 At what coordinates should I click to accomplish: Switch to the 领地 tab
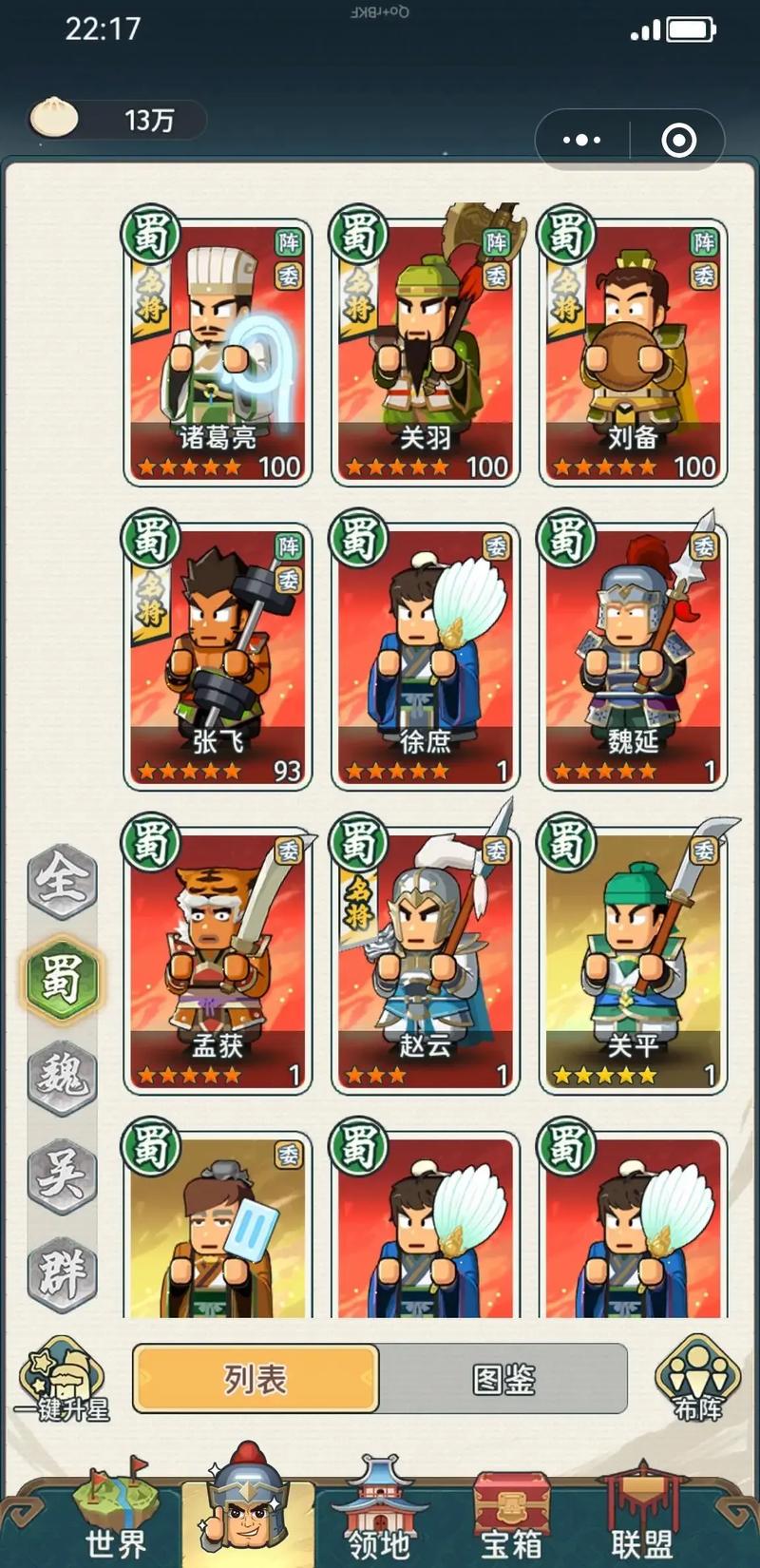[378, 1516]
